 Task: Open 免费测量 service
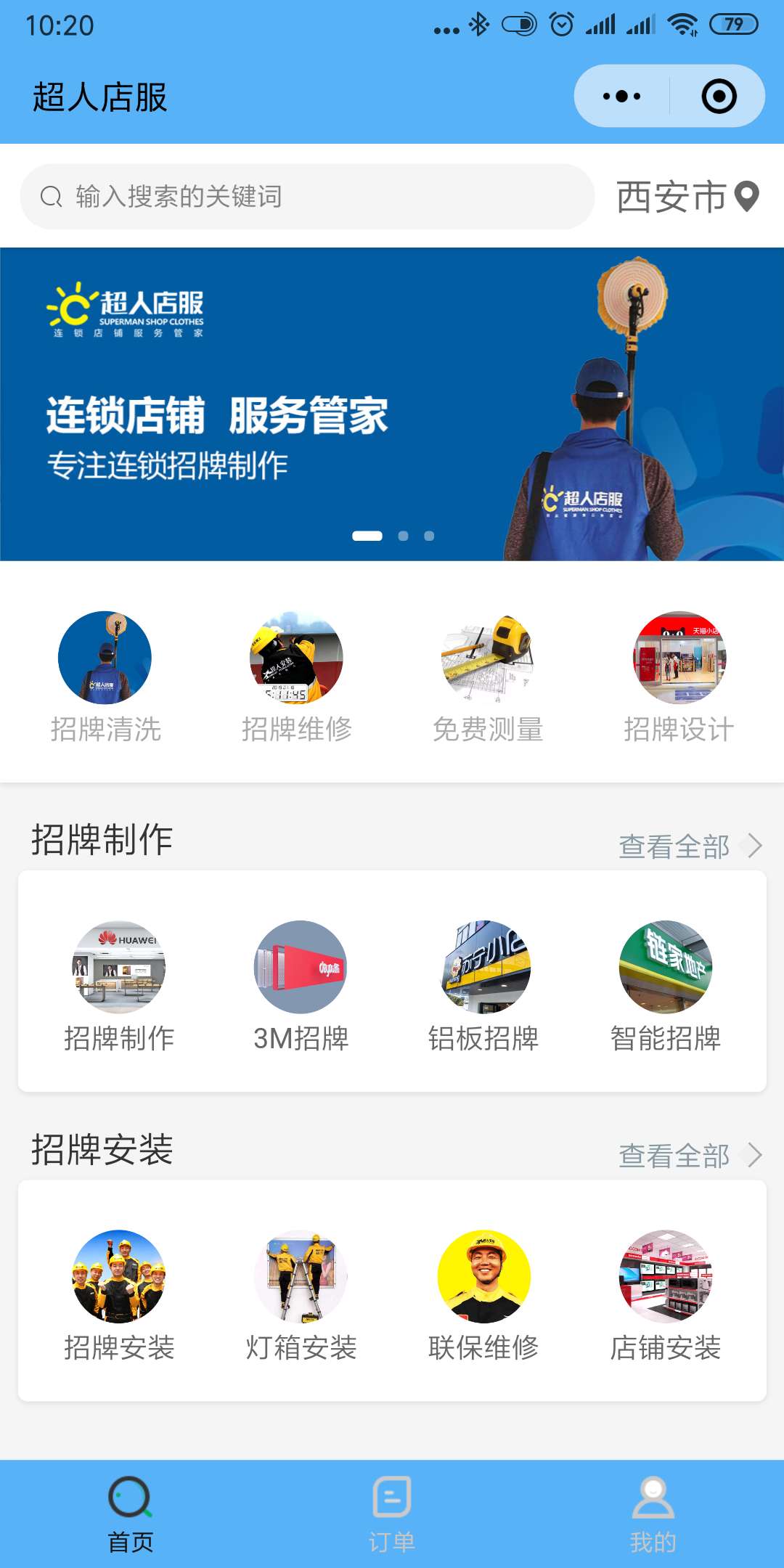coord(488,677)
